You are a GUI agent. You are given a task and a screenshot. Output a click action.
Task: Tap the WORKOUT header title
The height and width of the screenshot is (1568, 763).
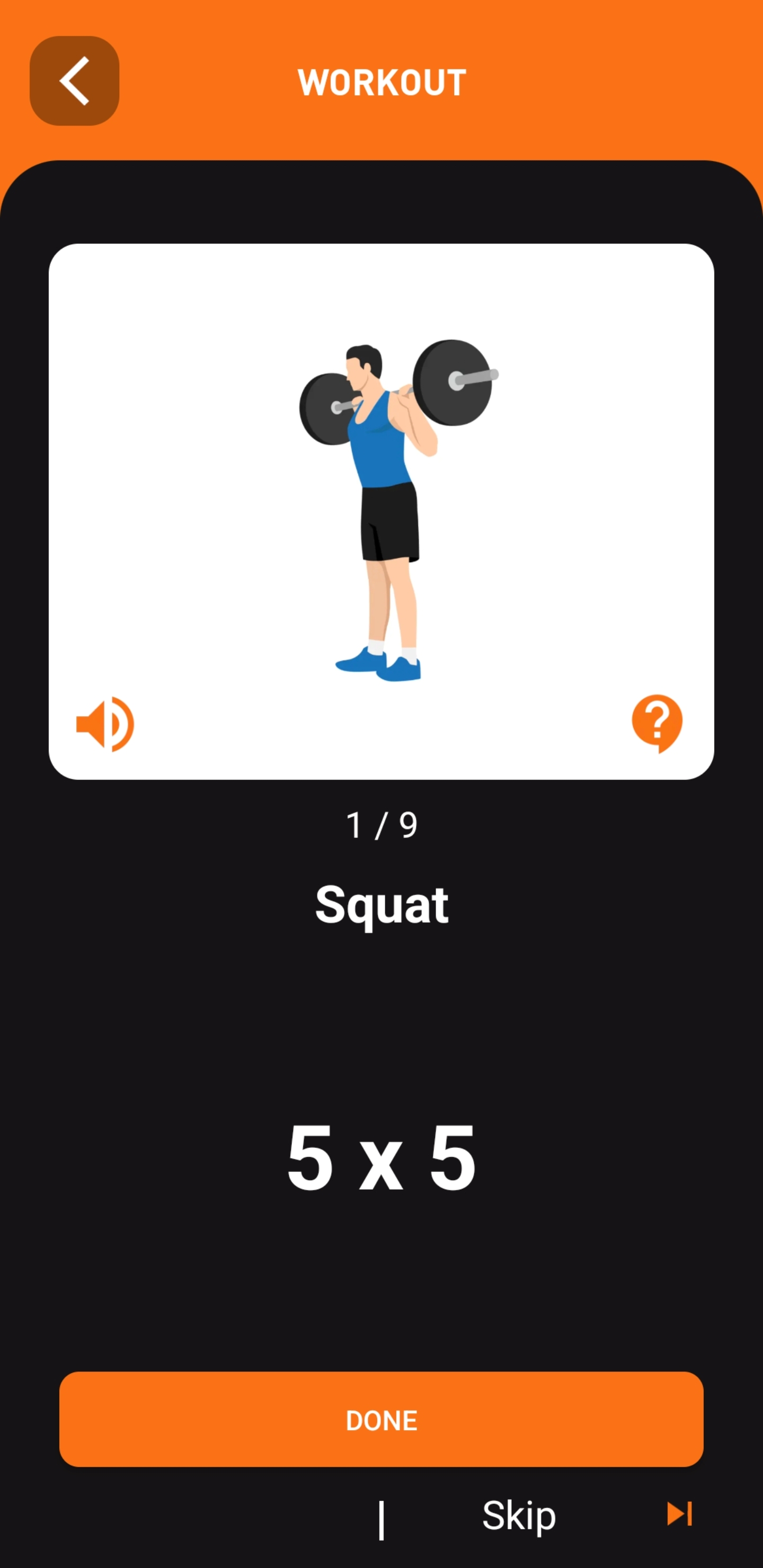(381, 81)
